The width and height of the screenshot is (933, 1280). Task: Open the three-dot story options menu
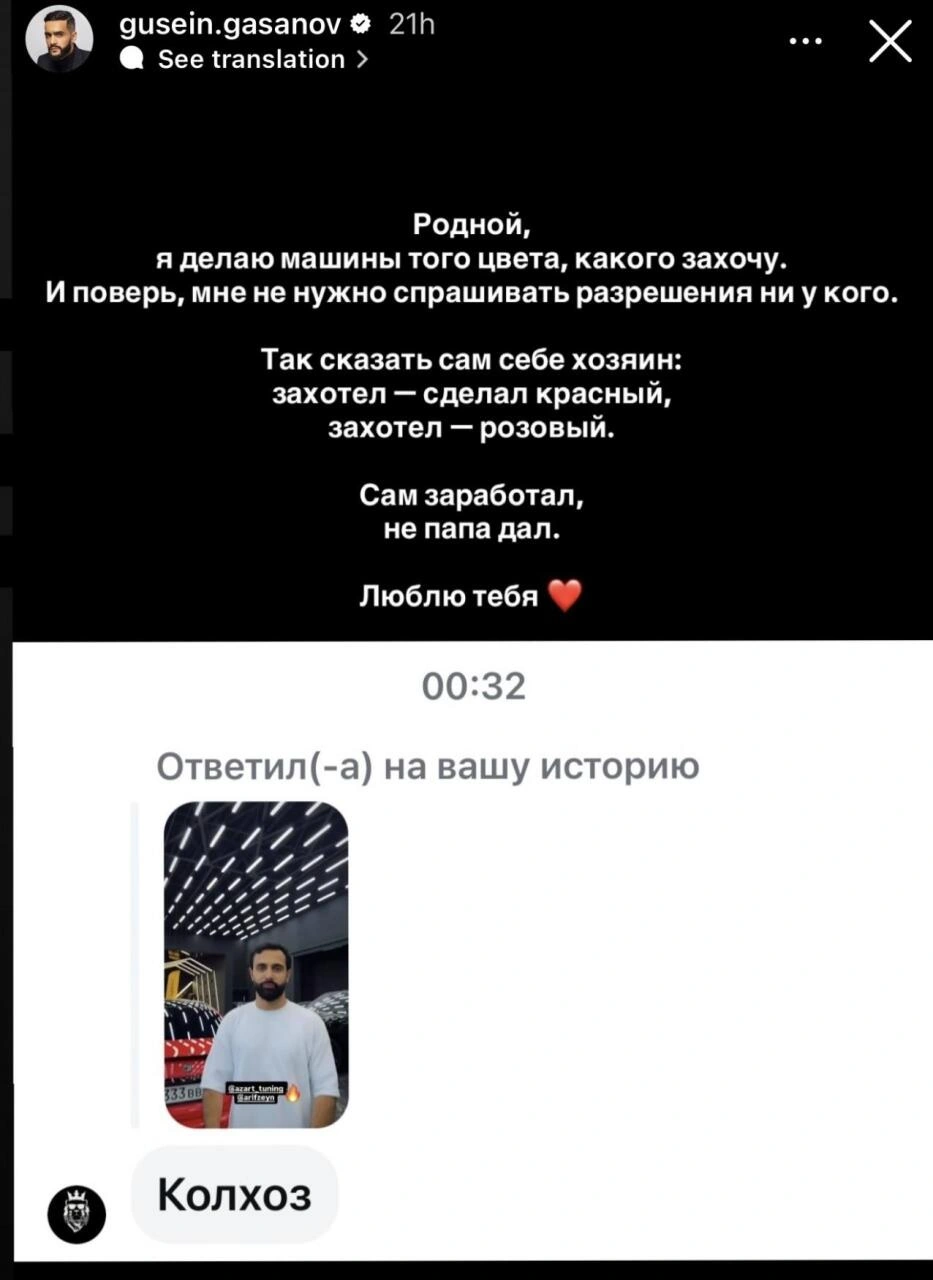coord(806,42)
